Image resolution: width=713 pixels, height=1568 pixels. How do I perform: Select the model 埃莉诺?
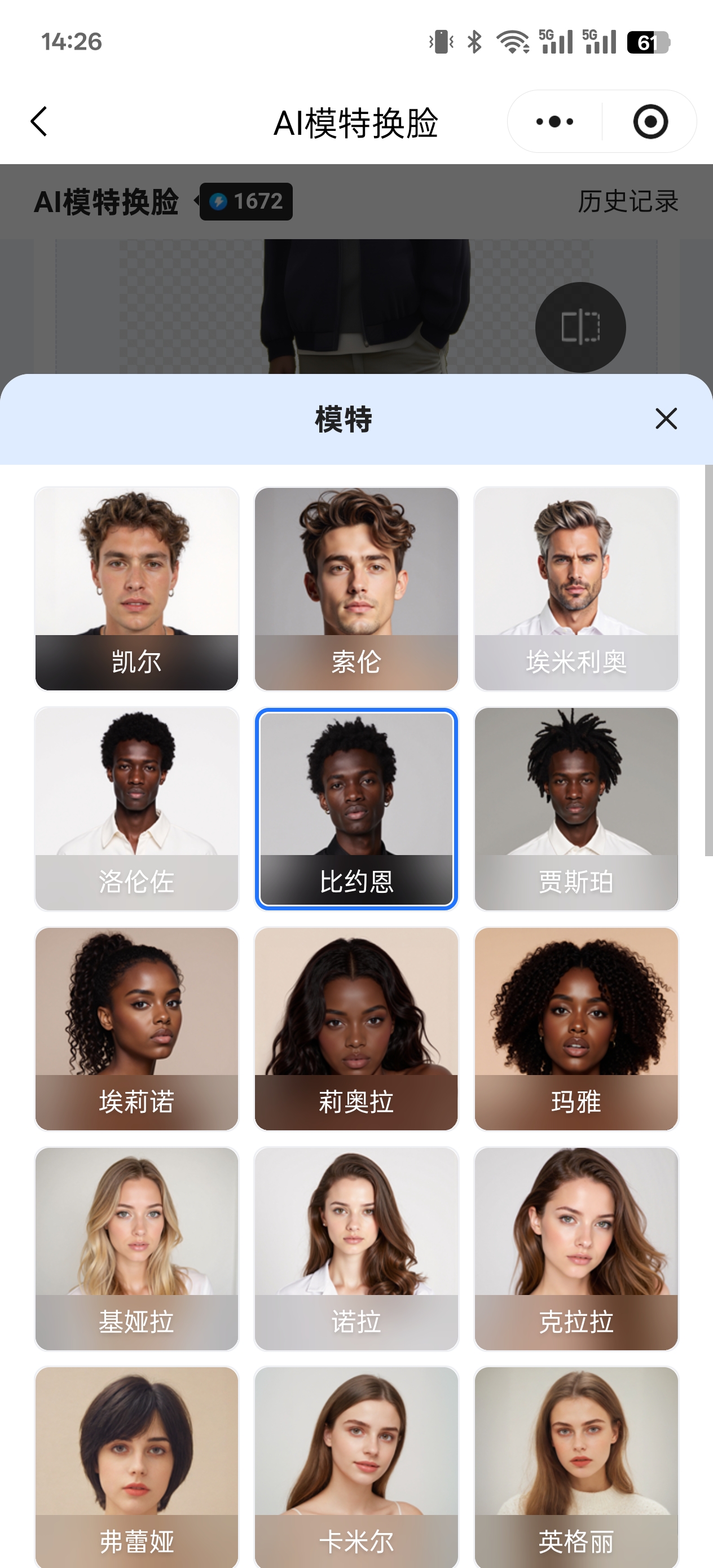point(137,1028)
